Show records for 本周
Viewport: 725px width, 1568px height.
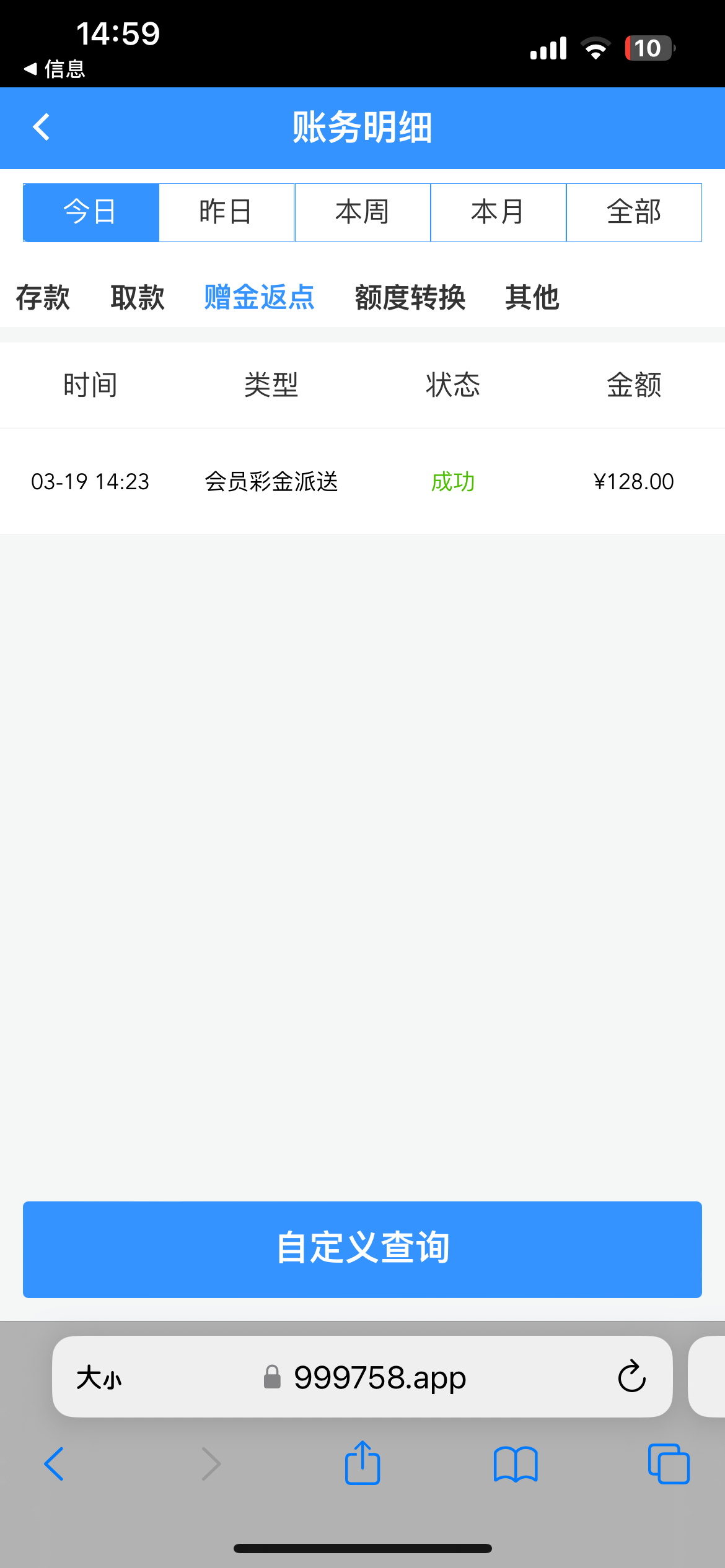pos(362,212)
